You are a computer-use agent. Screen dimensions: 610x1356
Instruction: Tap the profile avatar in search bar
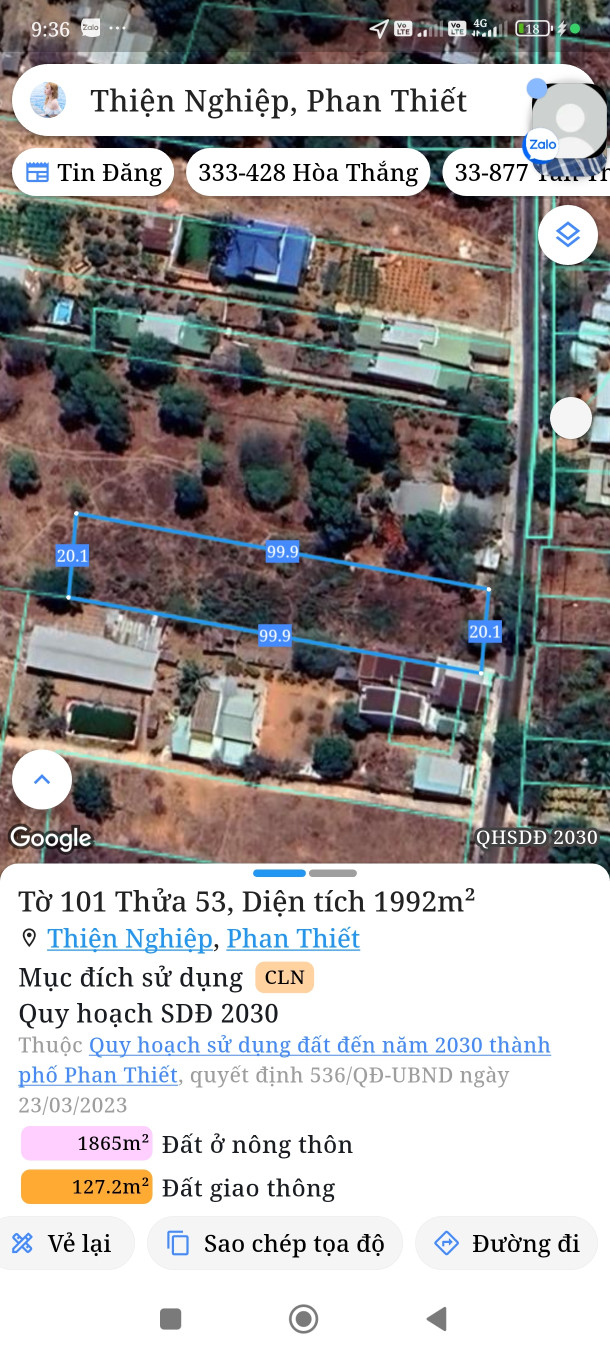click(x=49, y=100)
